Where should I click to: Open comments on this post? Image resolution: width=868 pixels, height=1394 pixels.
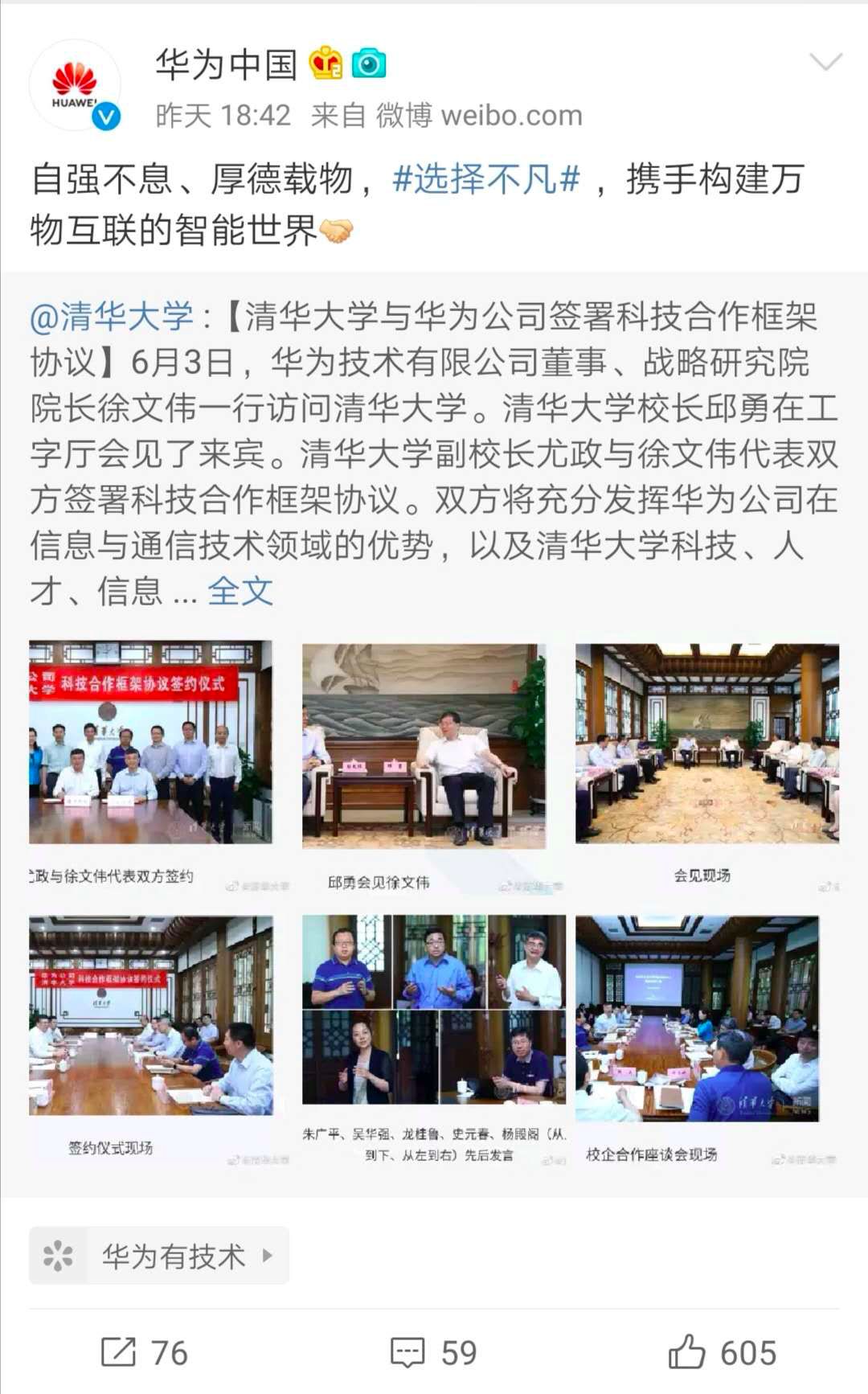[x=433, y=1352]
